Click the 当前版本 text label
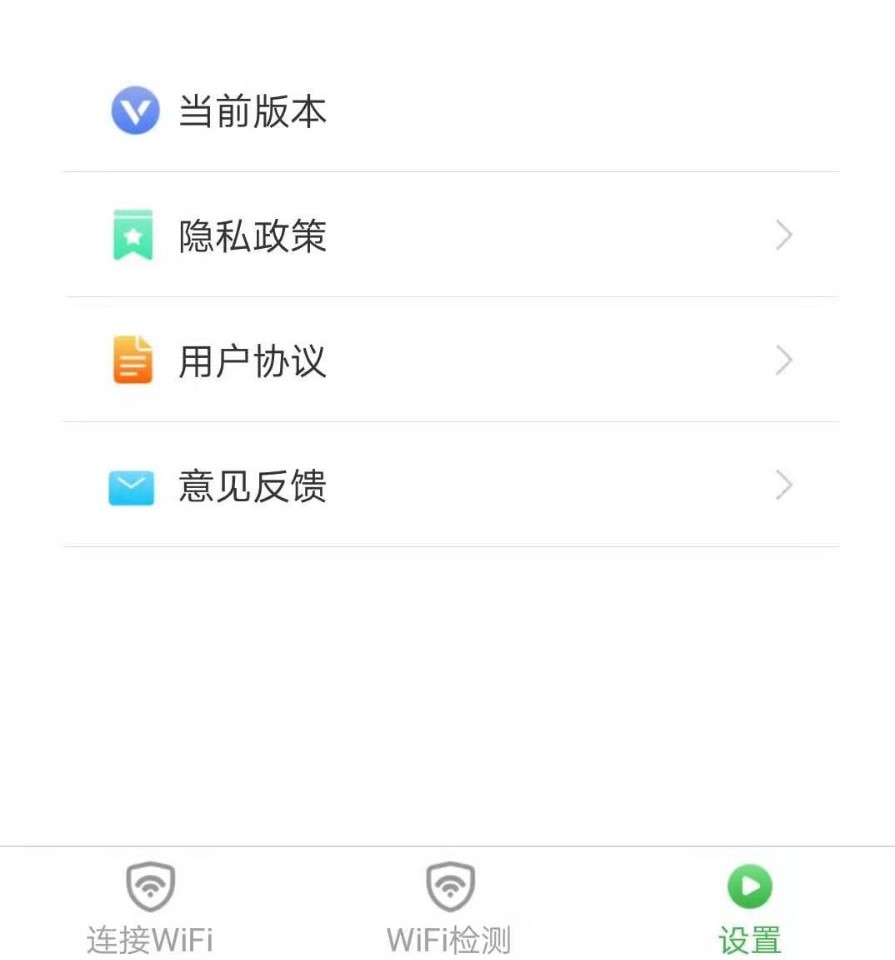This screenshot has height=960, width=895. pos(252,110)
